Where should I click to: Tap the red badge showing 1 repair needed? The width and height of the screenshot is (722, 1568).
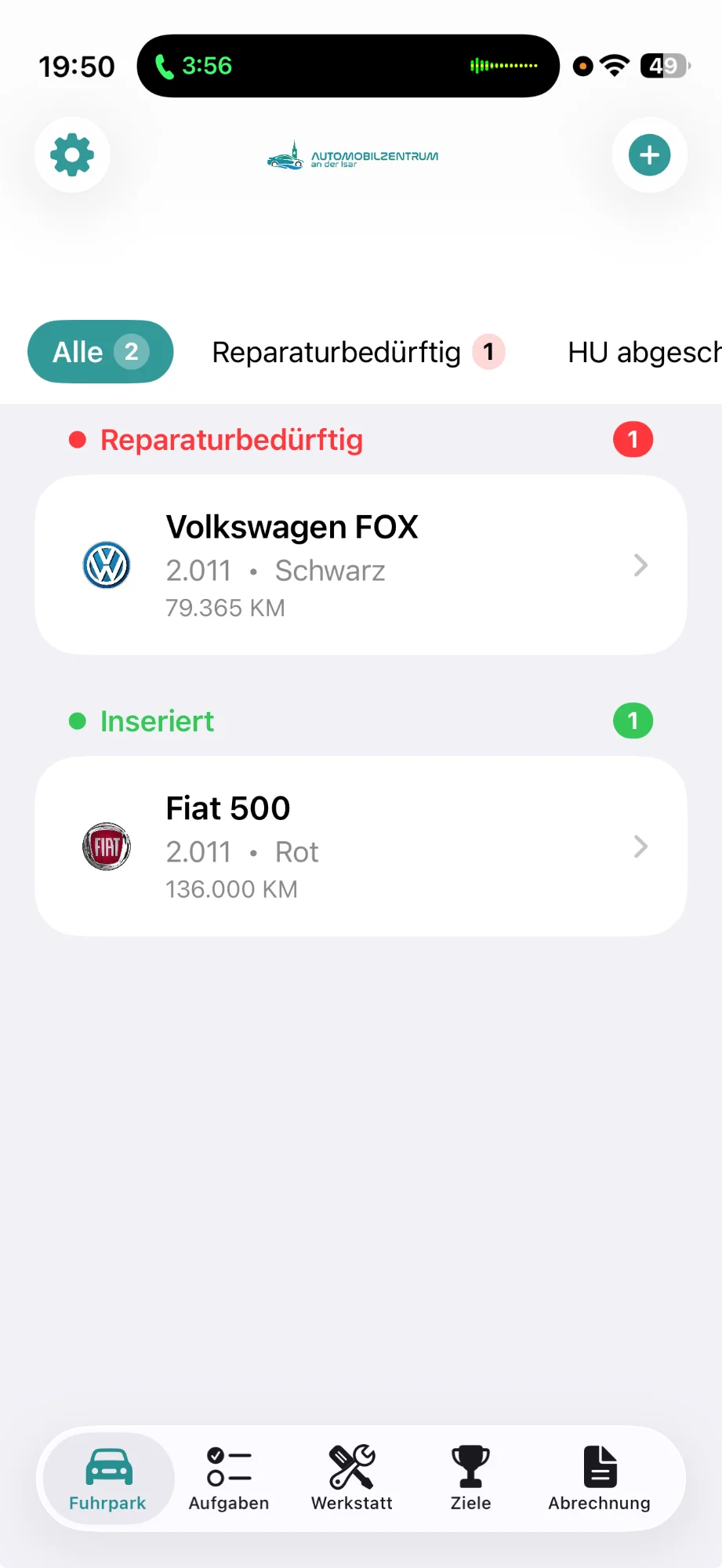coord(633,439)
